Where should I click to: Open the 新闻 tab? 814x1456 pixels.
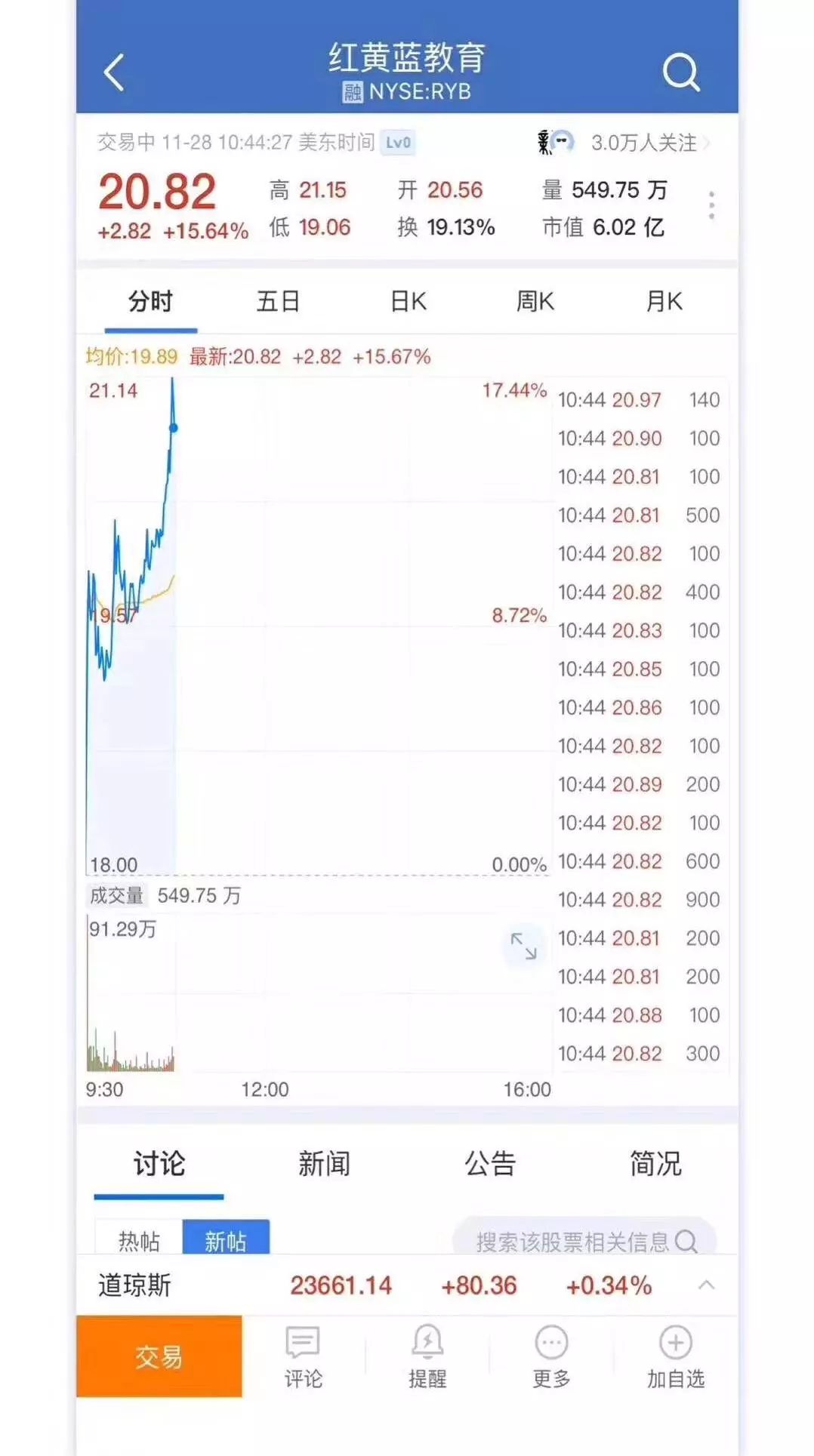pyautogui.click(x=324, y=1164)
